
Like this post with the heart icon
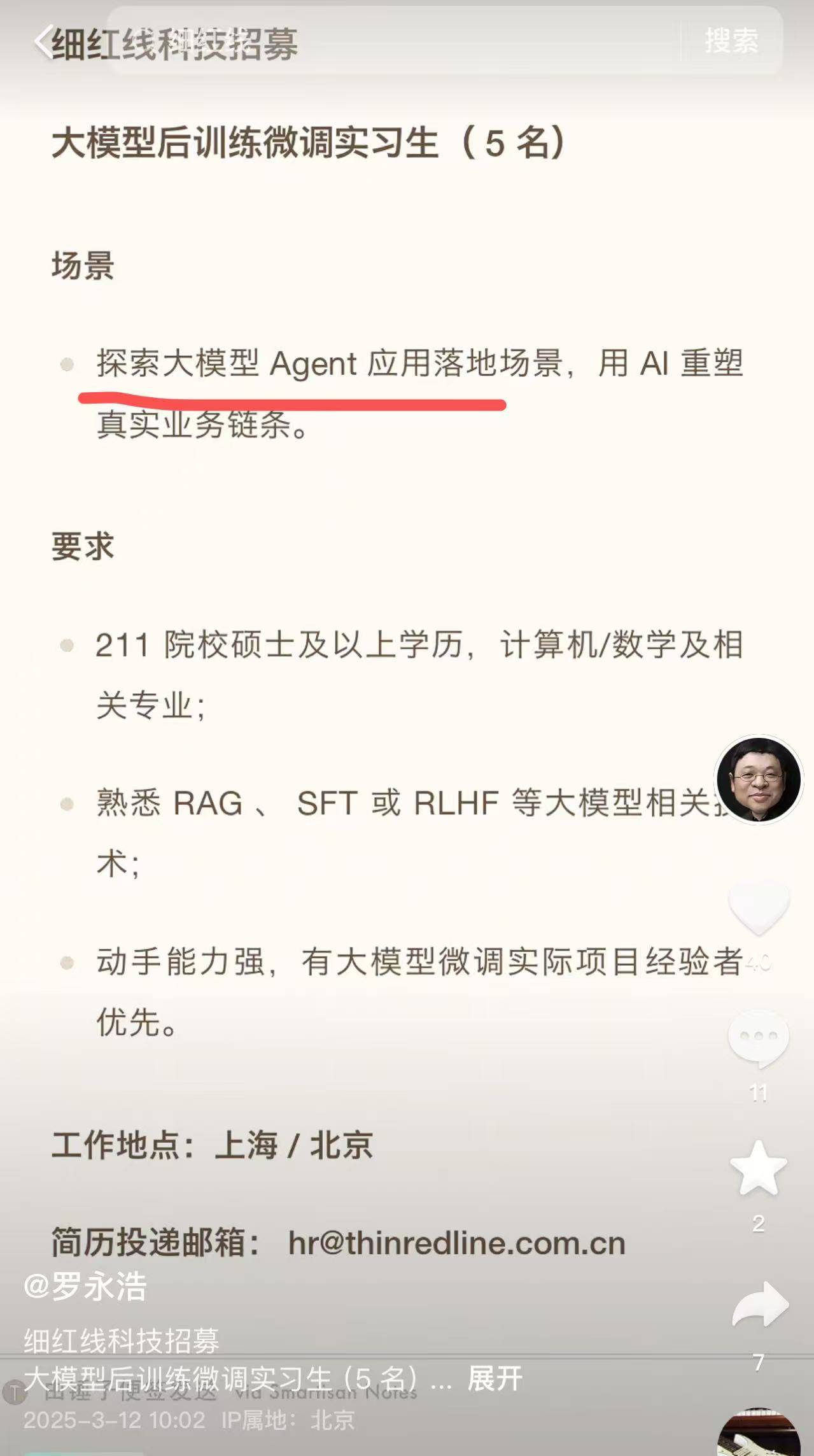[759, 908]
